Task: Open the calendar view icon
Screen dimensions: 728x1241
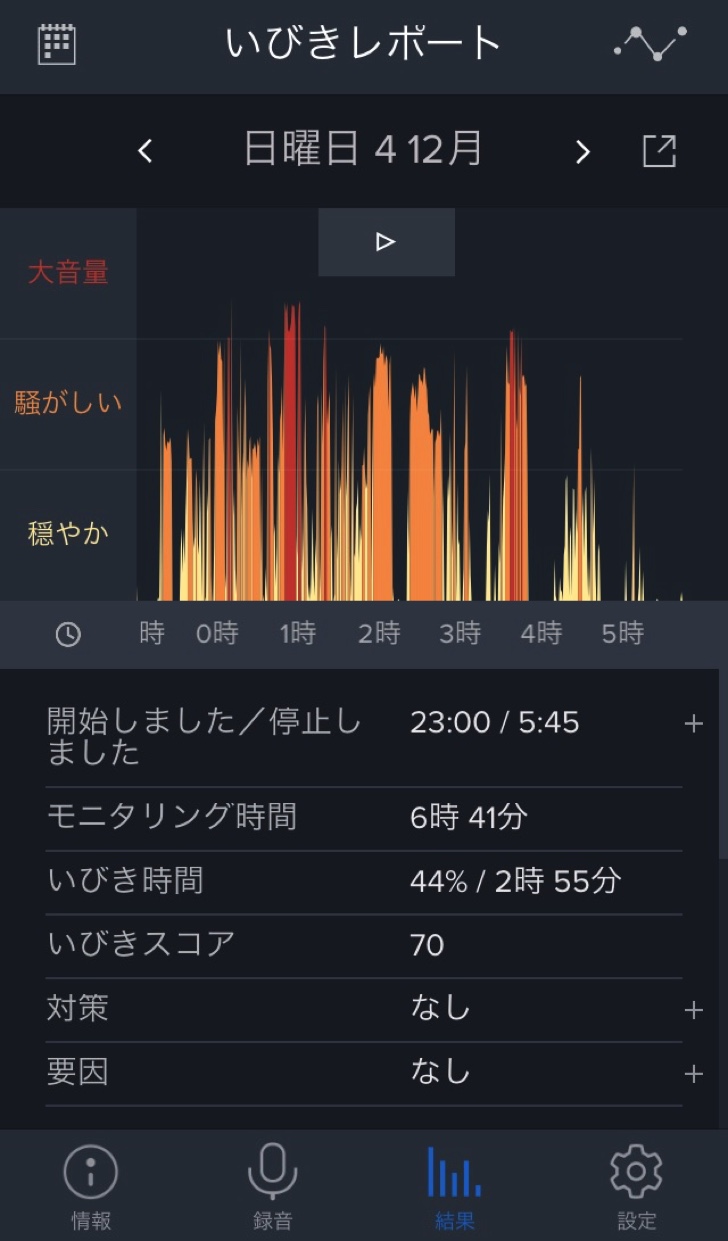Action: tap(57, 44)
